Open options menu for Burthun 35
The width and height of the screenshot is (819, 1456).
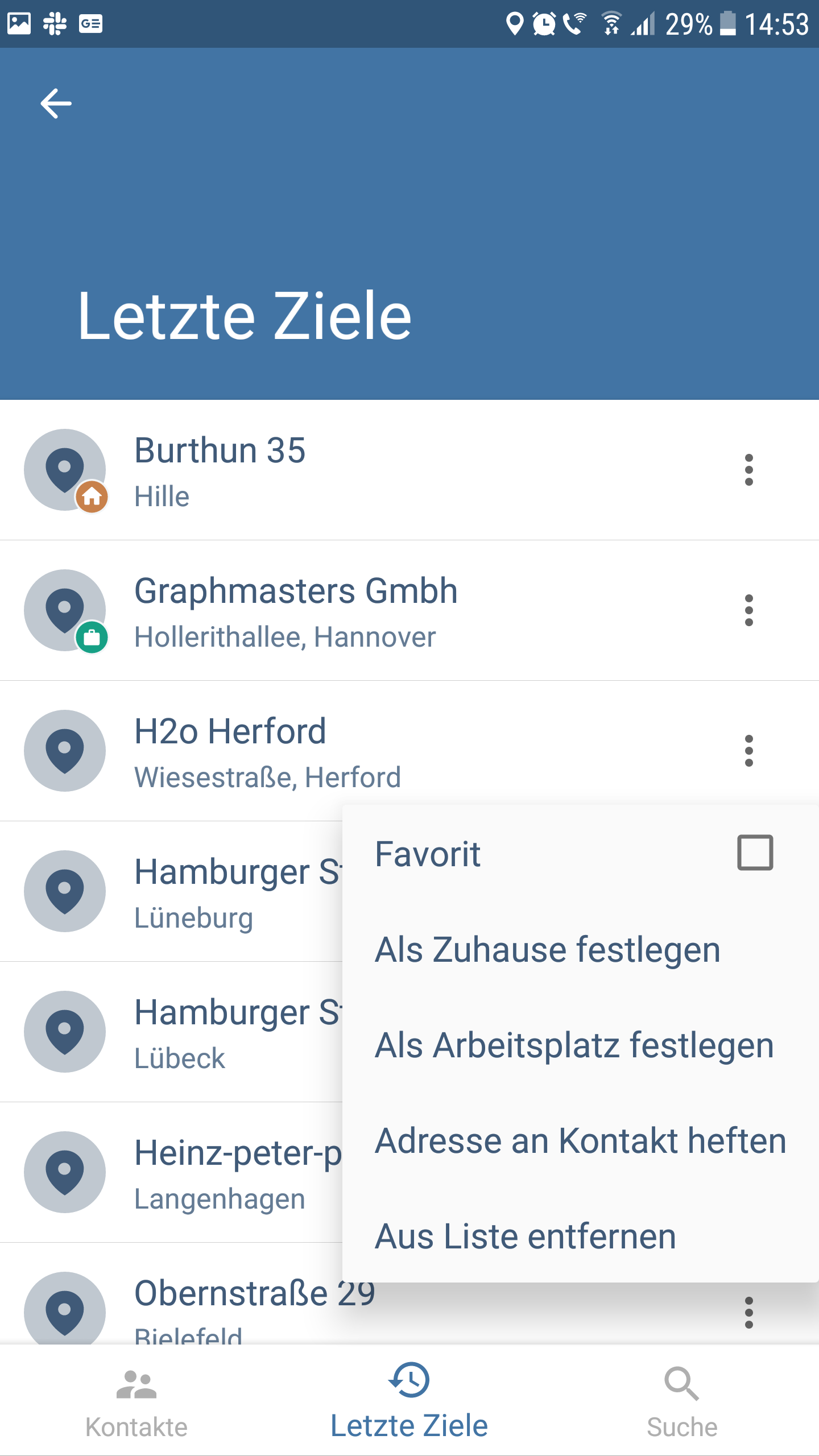click(749, 470)
